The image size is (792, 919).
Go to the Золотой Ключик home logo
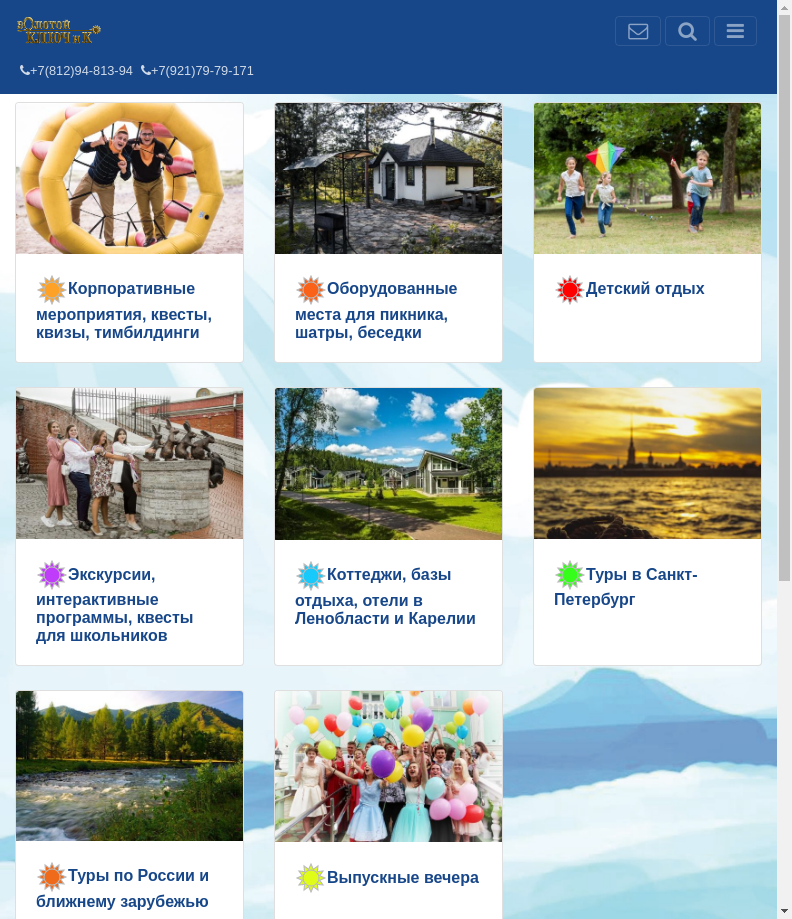tap(59, 32)
